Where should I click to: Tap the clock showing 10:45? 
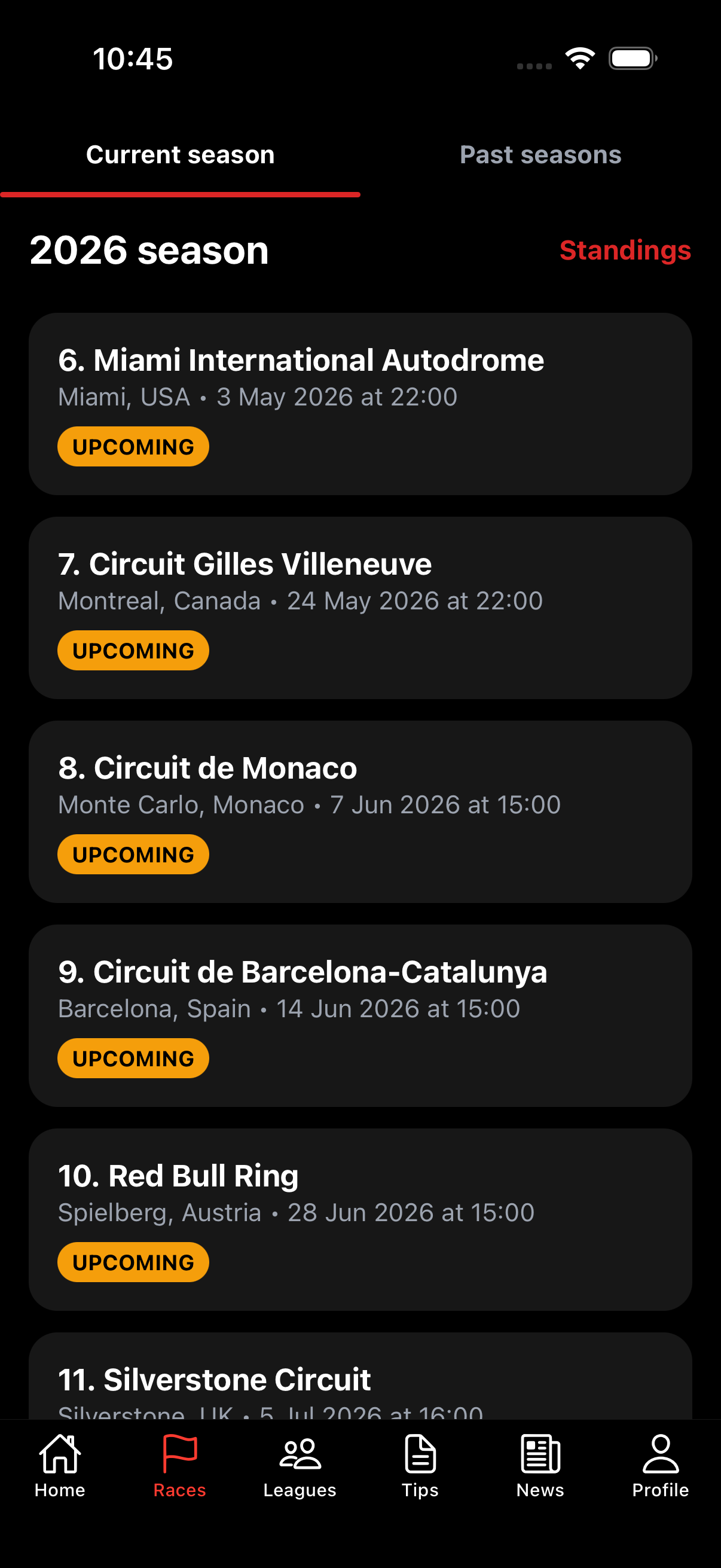(132, 58)
